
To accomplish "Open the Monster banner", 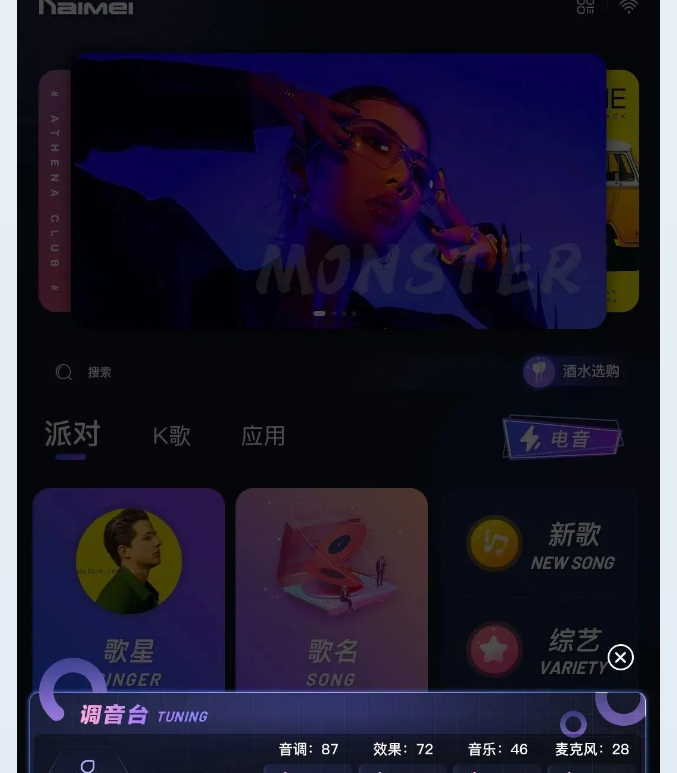I will [338, 190].
